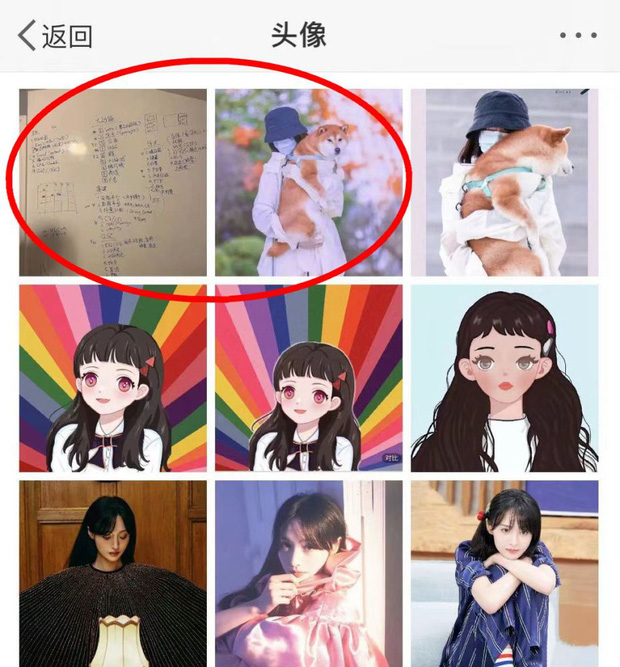Select the first rainbow cartoon girl avatar
The height and width of the screenshot is (667, 620).
(113, 378)
